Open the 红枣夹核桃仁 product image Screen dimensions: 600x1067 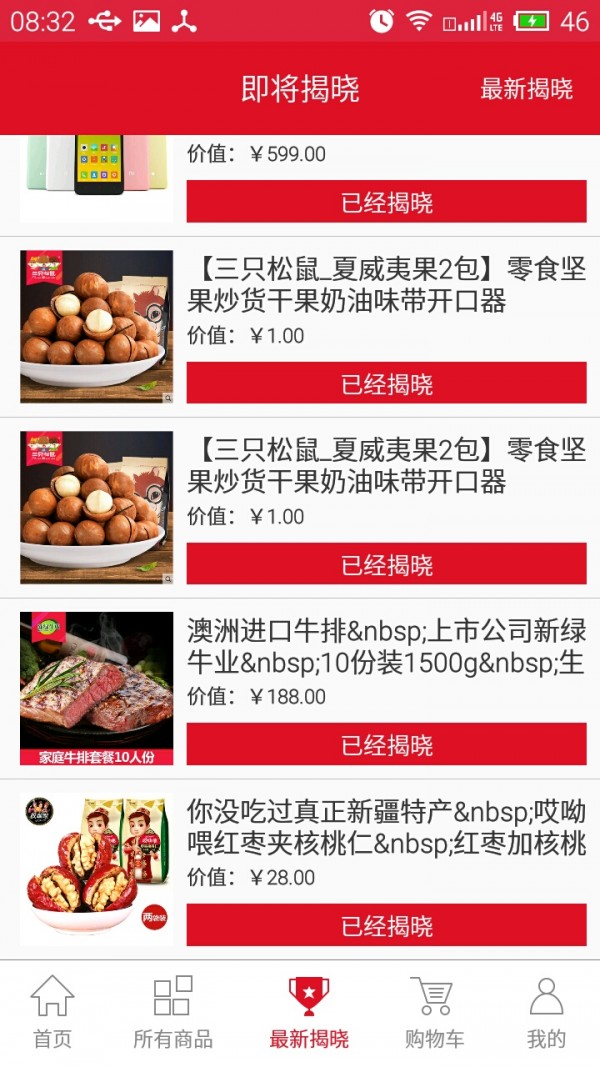click(97, 870)
